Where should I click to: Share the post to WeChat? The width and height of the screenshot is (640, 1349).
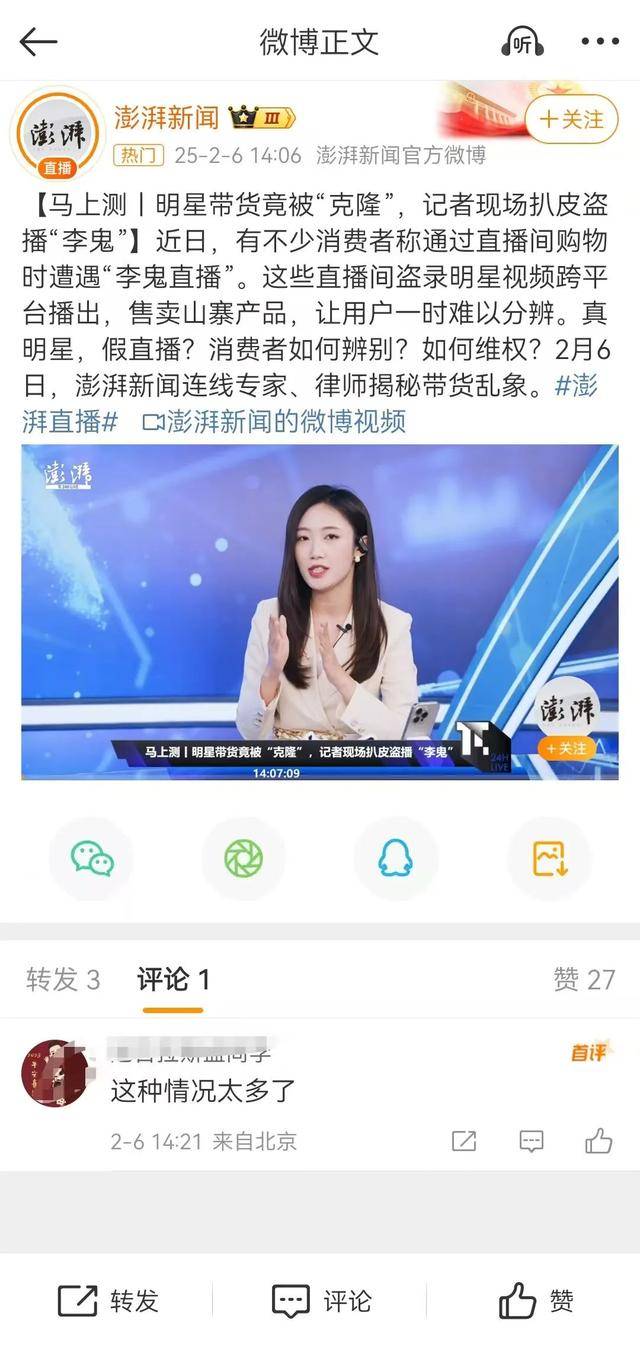[92, 858]
